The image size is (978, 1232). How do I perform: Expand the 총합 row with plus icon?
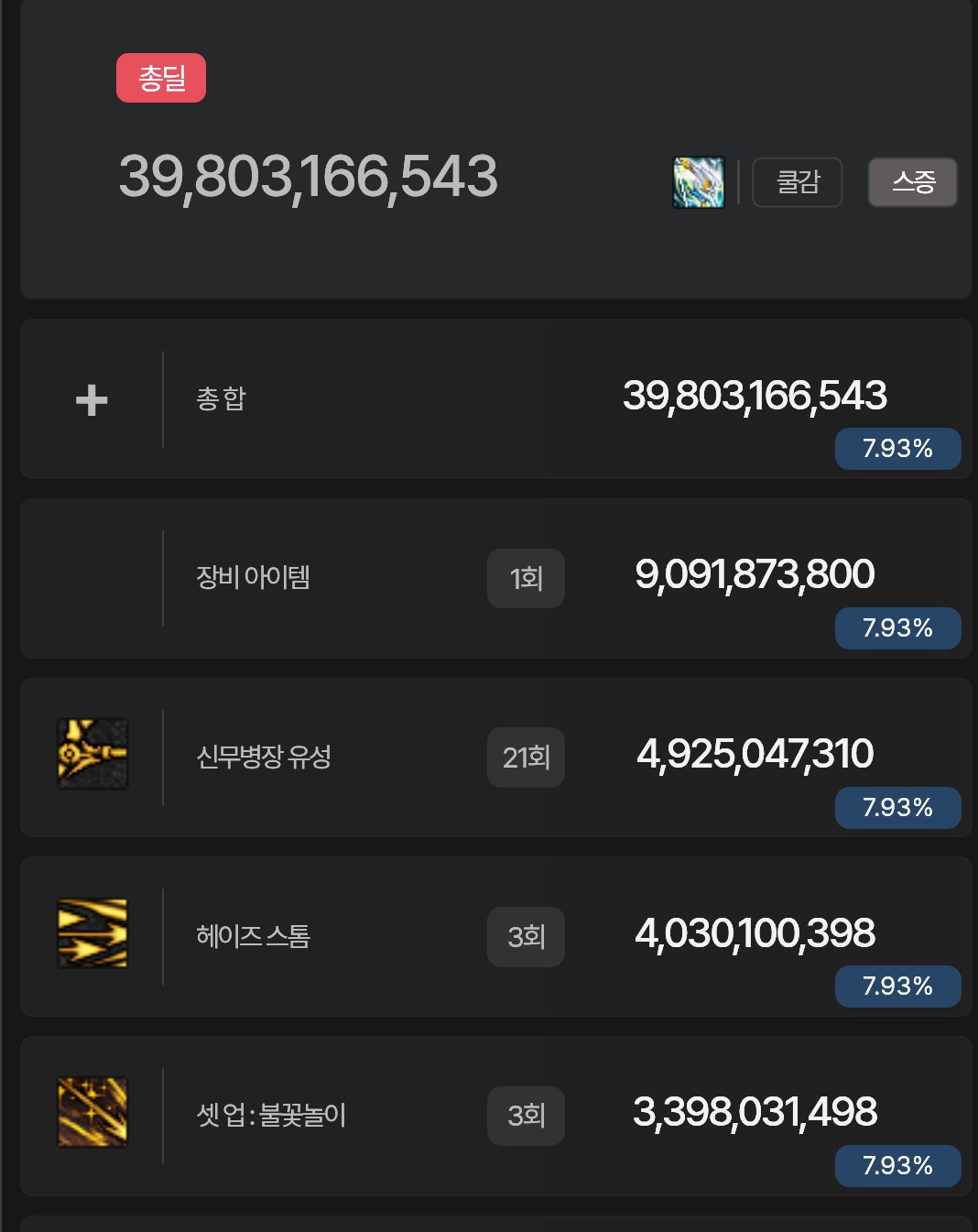pos(92,400)
